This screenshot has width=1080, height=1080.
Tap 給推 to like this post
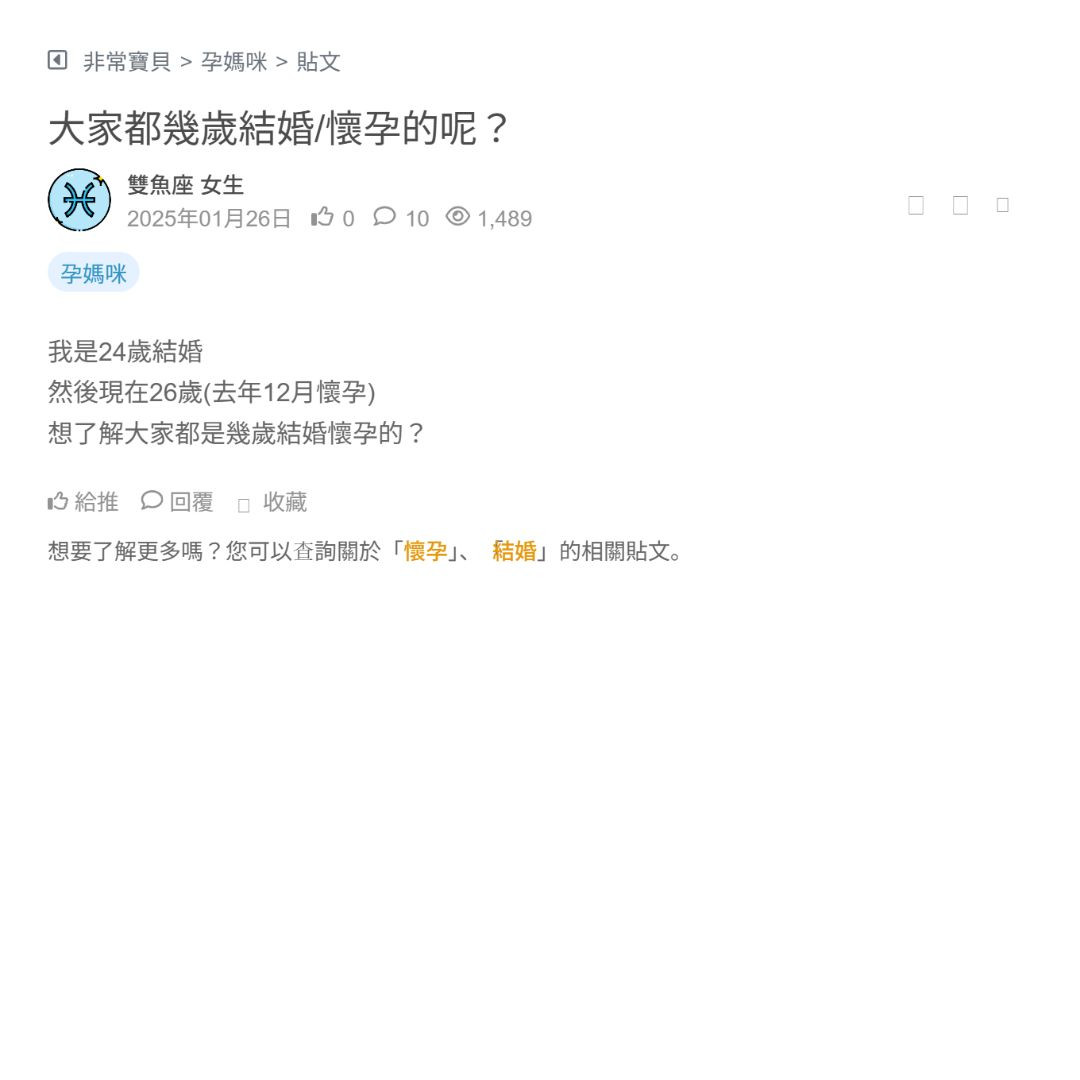click(83, 502)
